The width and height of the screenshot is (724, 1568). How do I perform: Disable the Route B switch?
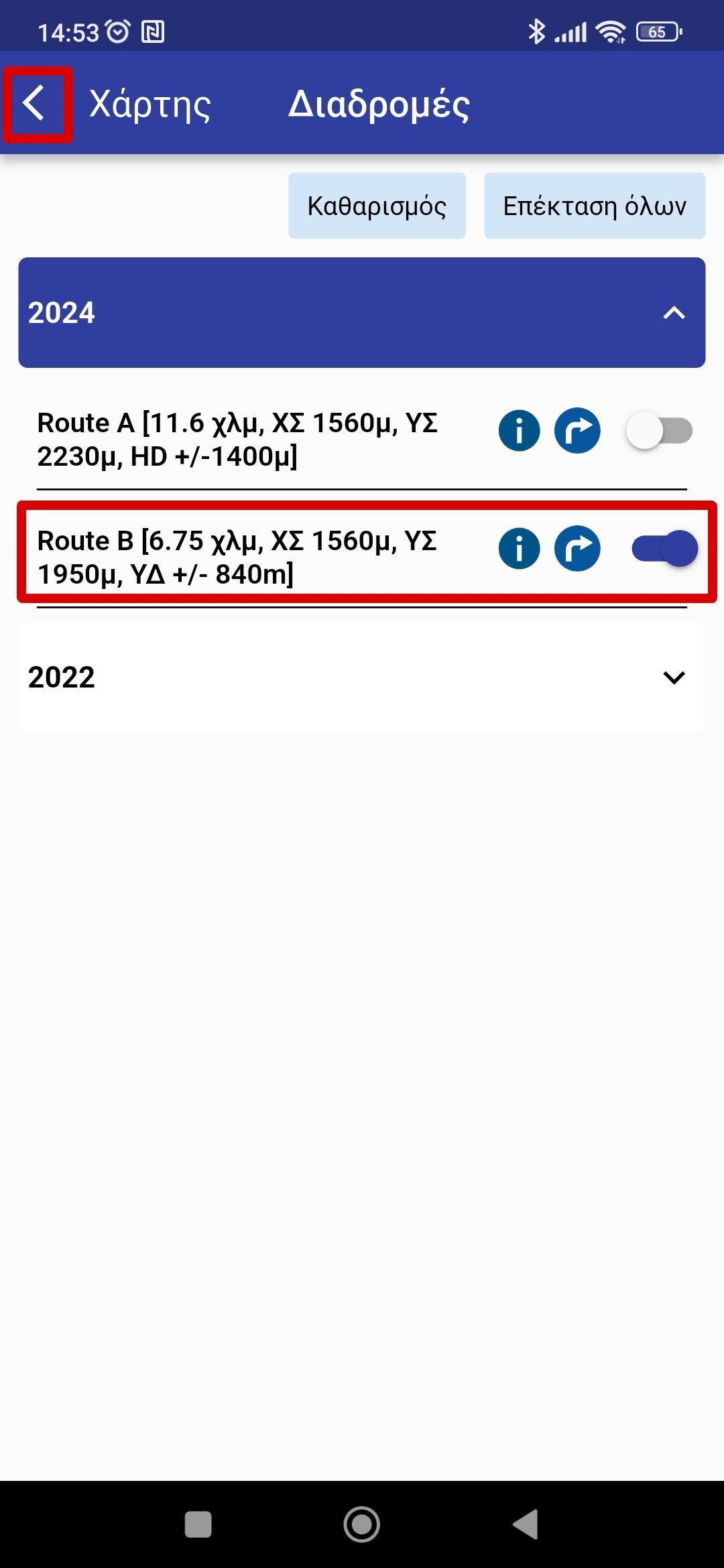[x=665, y=549]
